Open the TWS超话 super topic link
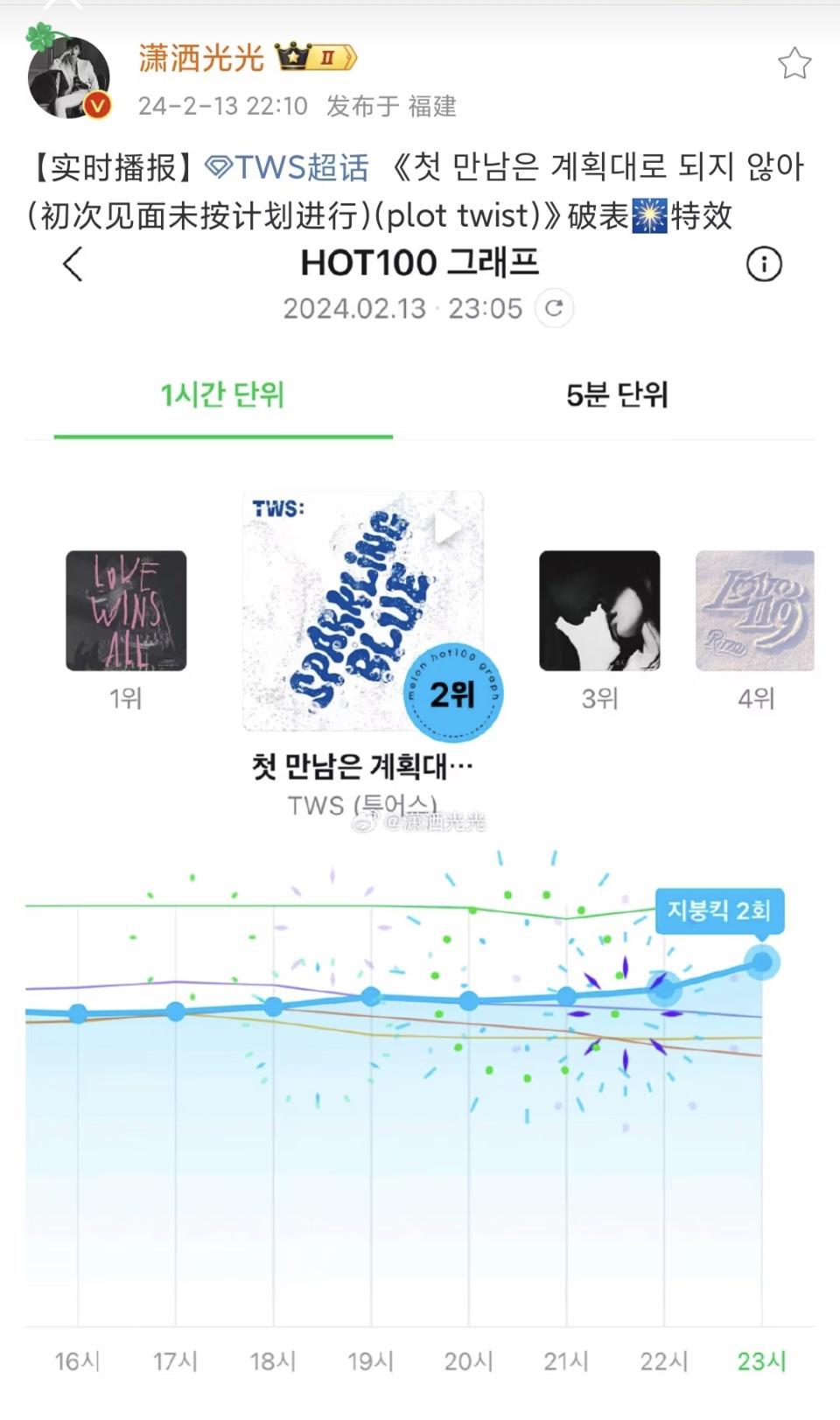The width and height of the screenshot is (840, 1420). click(x=288, y=167)
